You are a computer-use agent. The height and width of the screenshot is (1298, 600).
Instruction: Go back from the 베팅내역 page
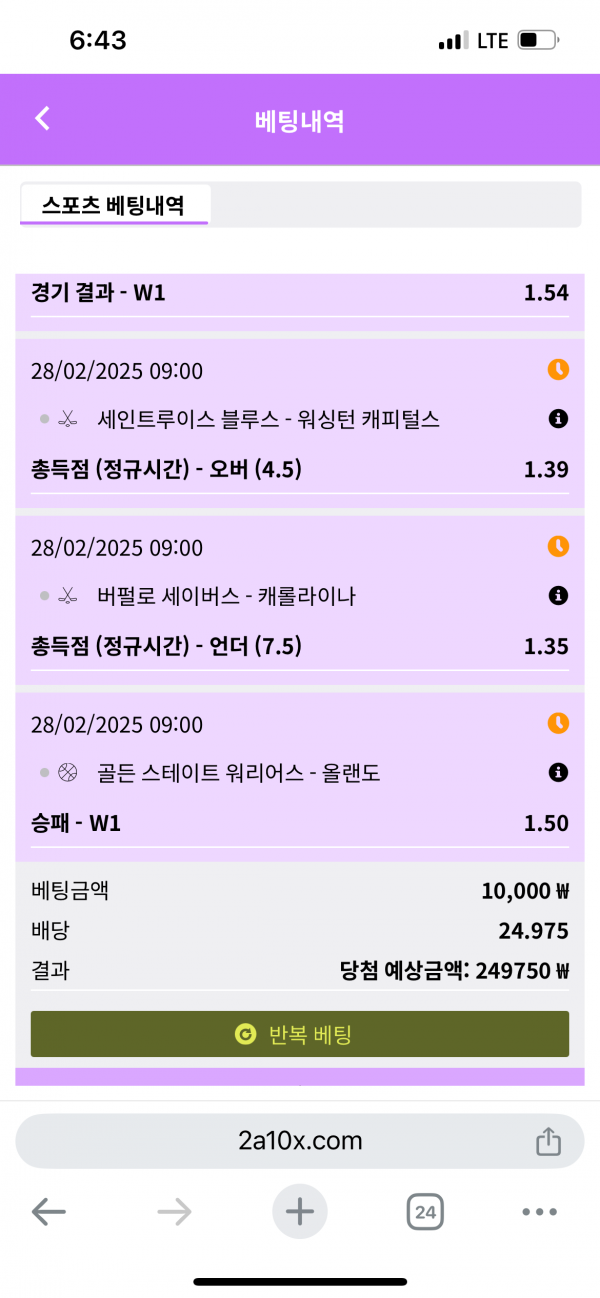(x=42, y=119)
